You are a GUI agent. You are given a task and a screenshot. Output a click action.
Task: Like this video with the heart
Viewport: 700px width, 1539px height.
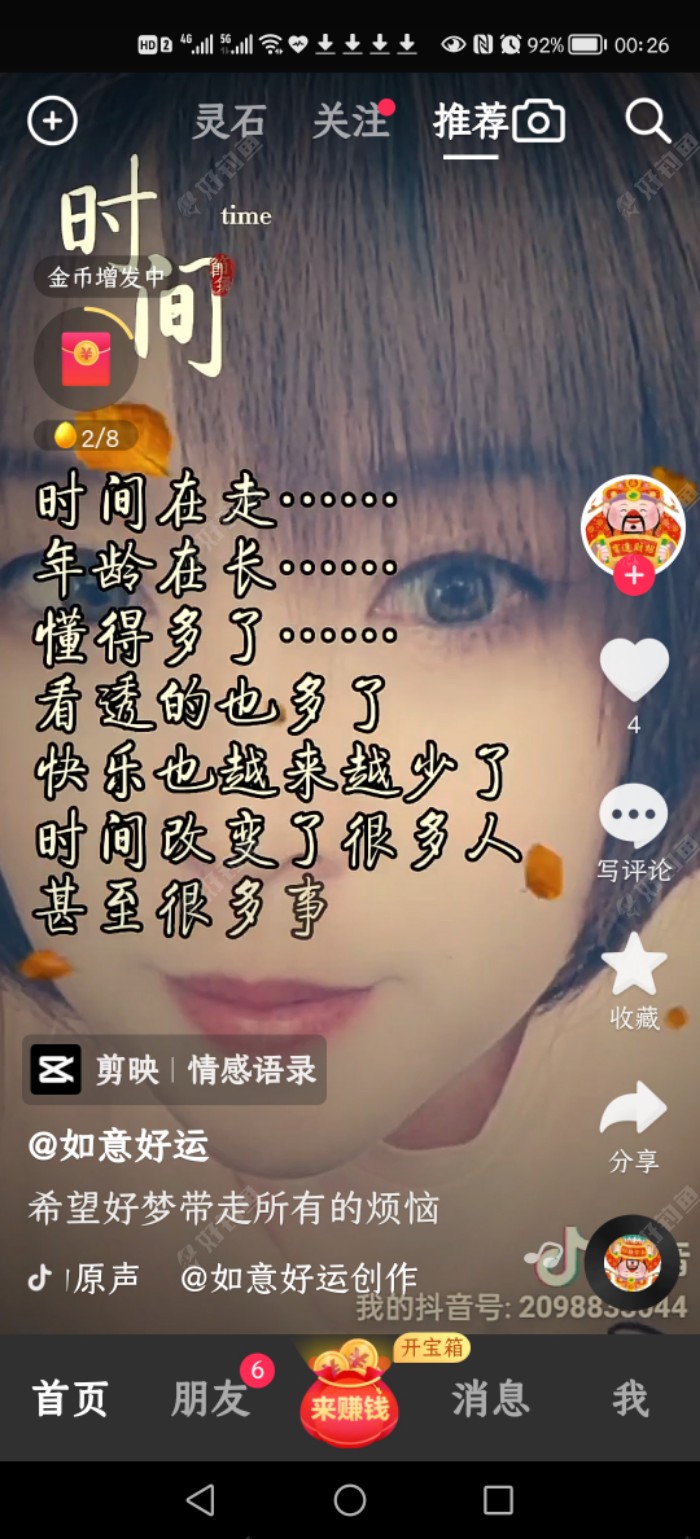633,669
